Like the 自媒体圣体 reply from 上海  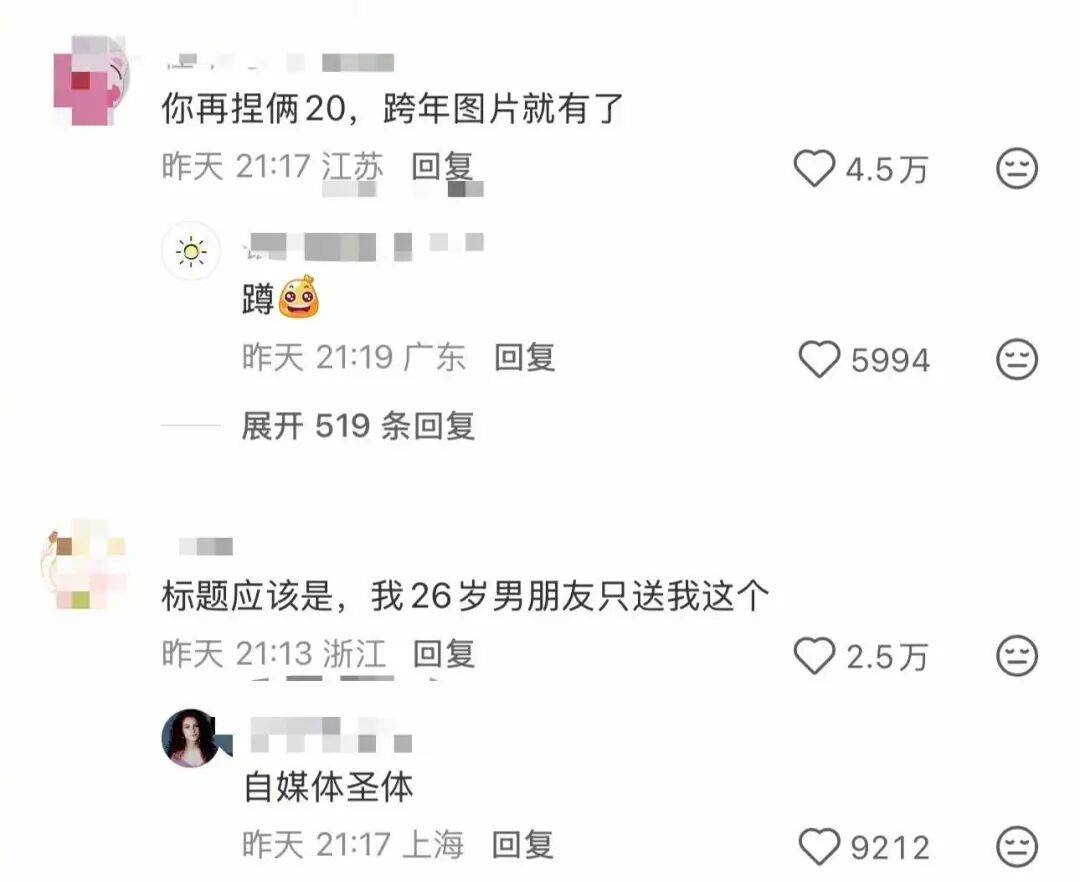820,848
